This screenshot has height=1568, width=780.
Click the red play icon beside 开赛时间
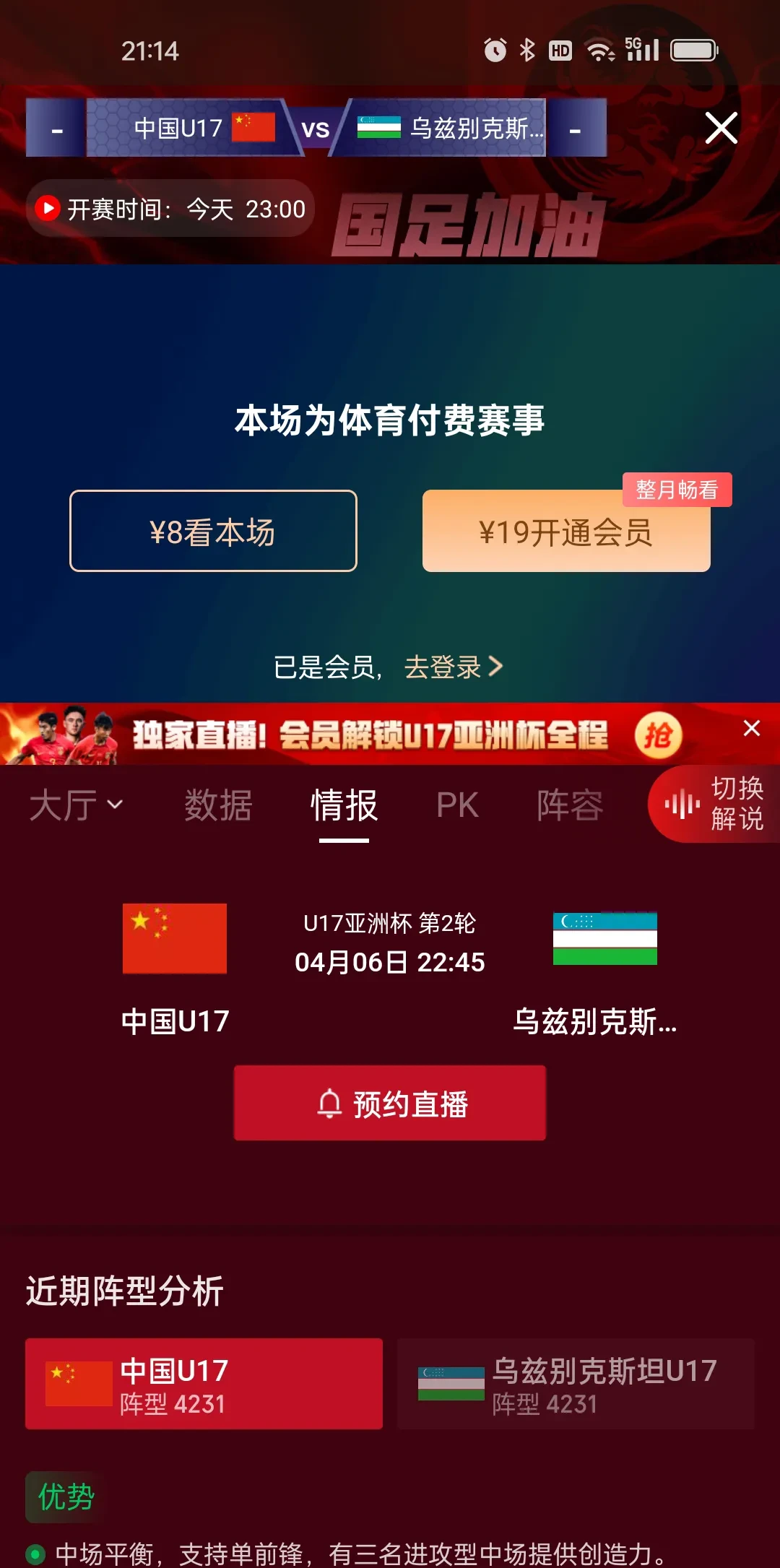click(x=47, y=208)
